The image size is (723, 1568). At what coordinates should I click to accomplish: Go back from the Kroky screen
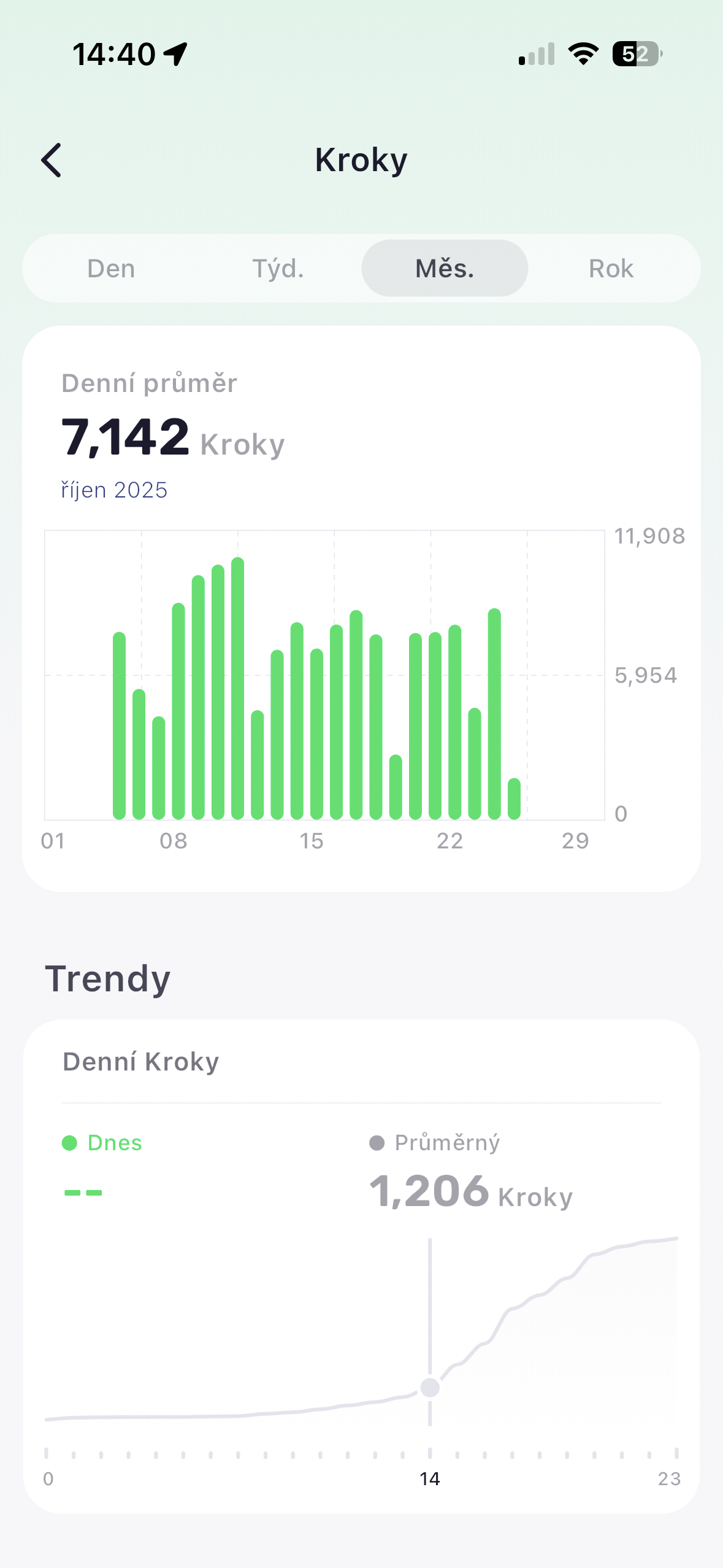coord(52,160)
